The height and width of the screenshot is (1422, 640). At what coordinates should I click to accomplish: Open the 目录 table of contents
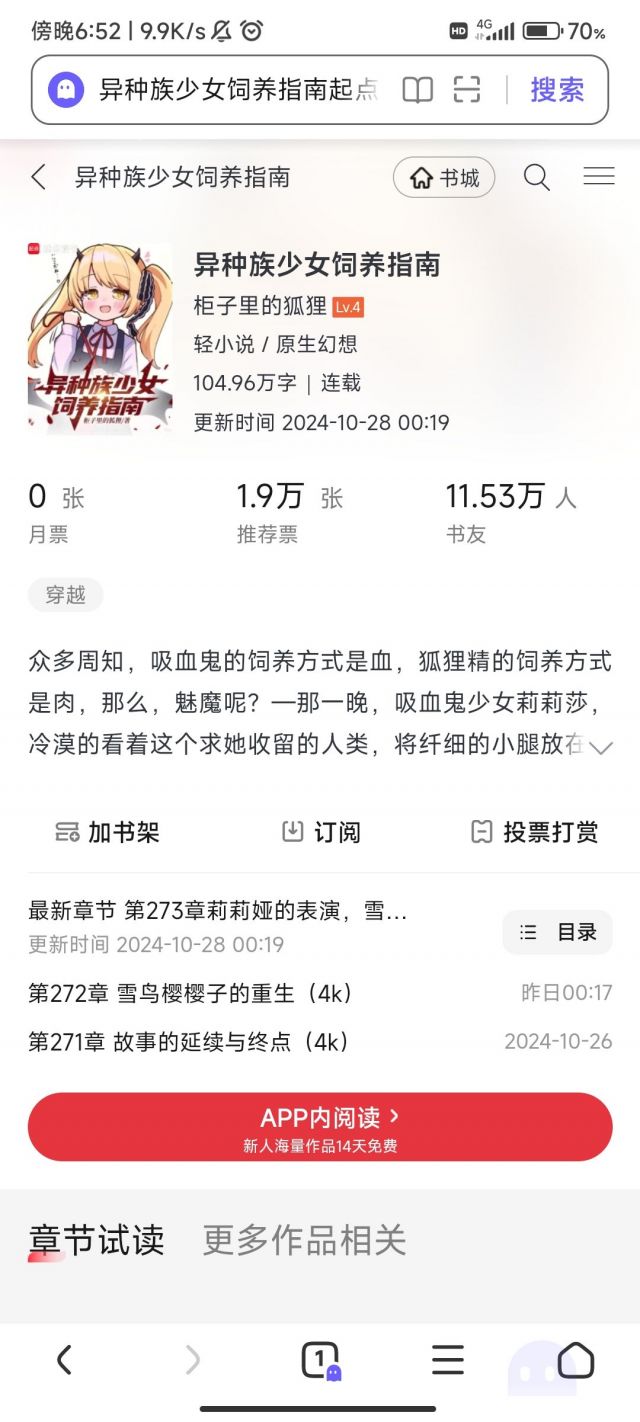coord(557,933)
